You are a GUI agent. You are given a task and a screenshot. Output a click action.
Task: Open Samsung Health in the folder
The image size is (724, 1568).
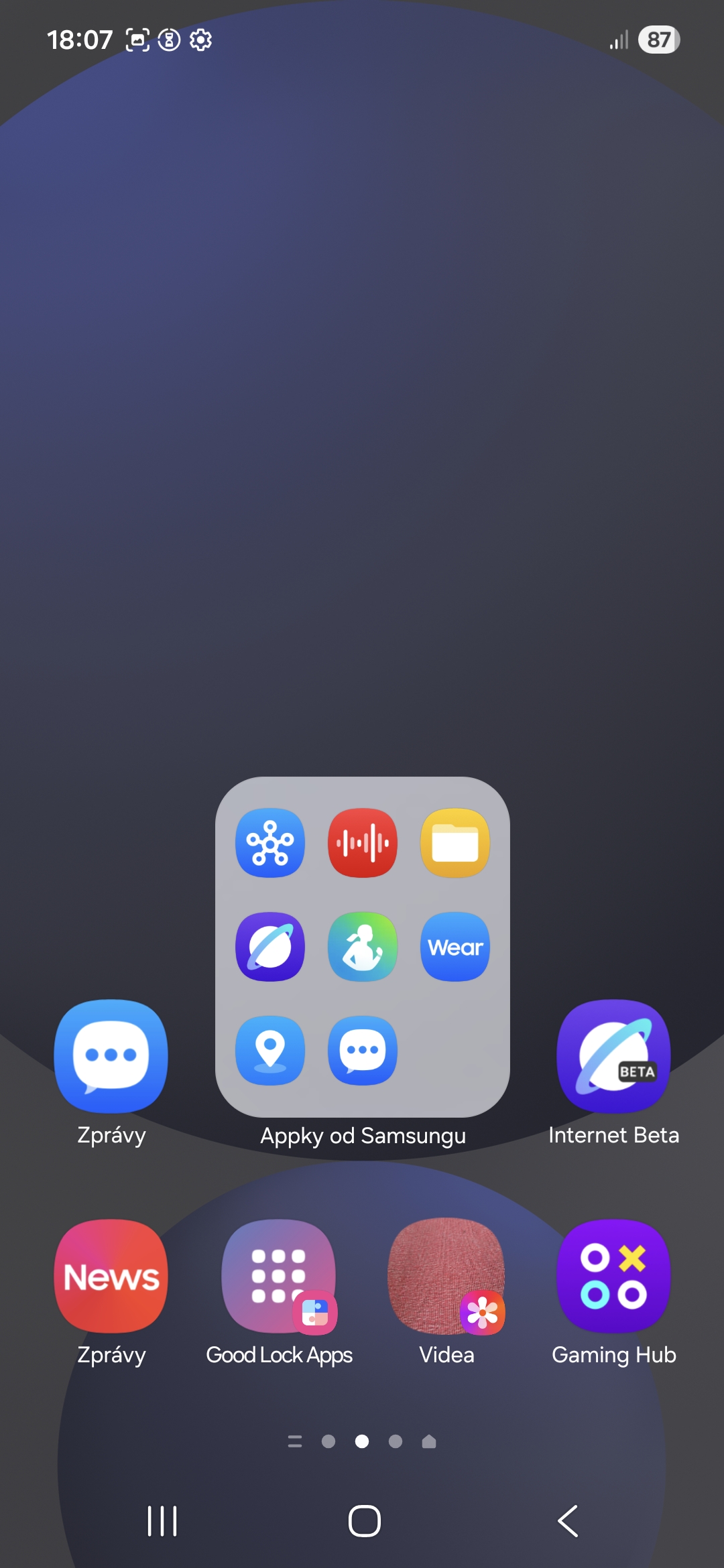(363, 947)
